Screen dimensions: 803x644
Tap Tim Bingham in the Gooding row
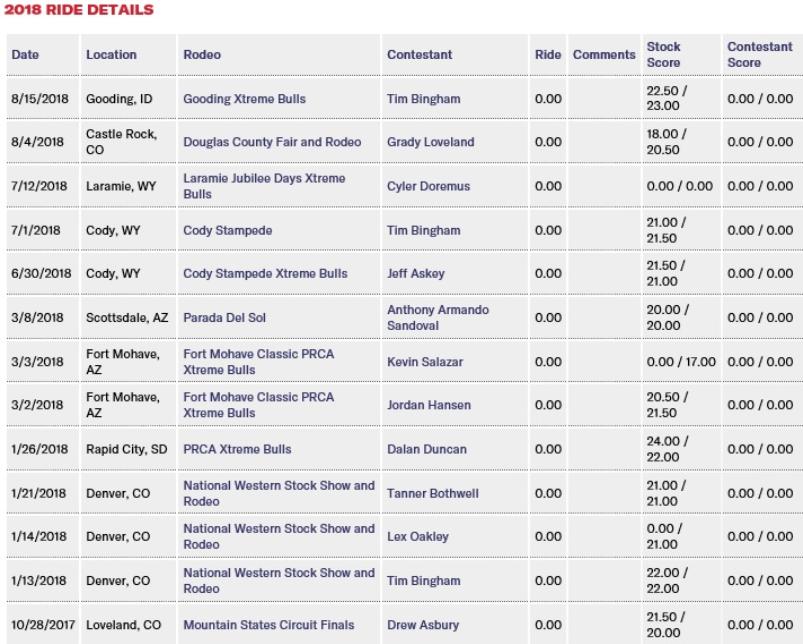pyautogui.click(x=423, y=99)
